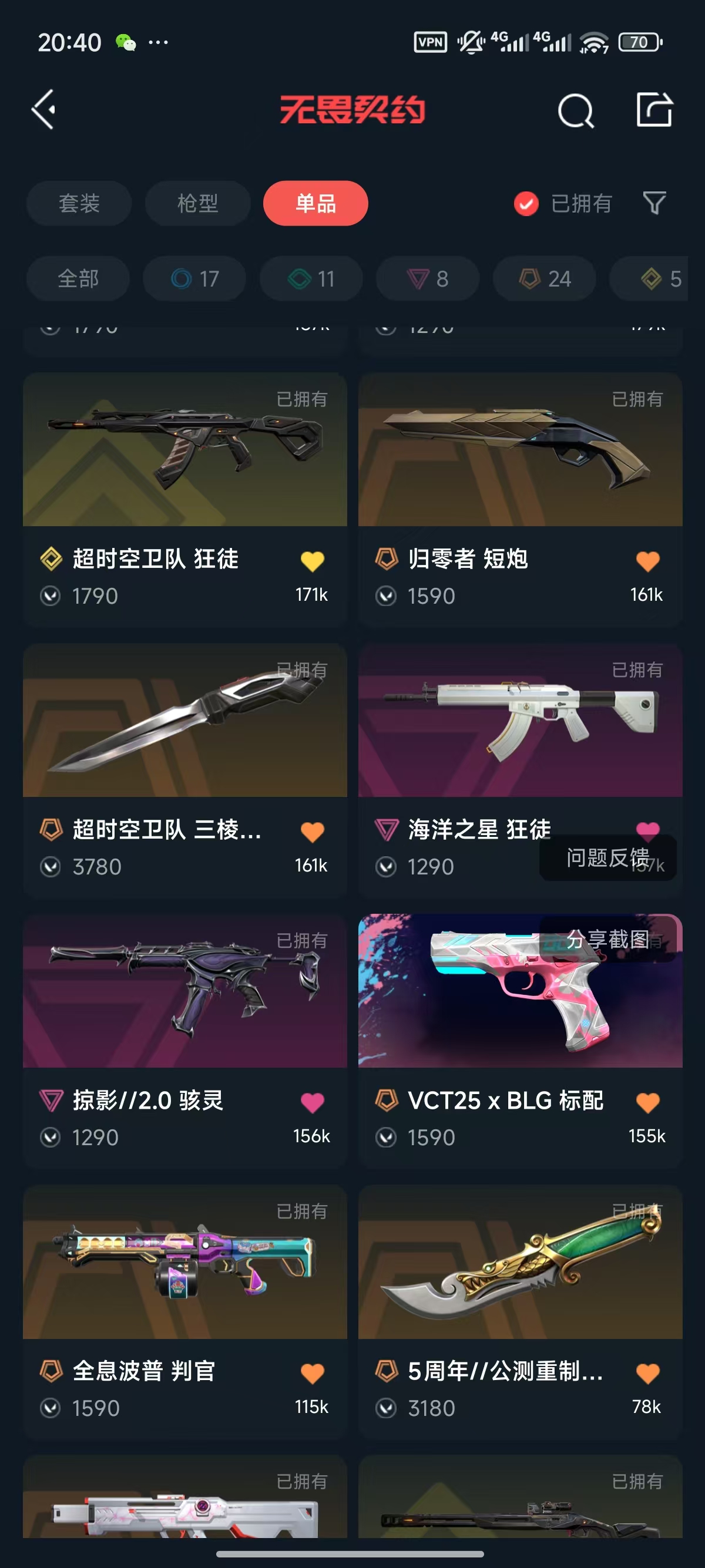Image resolution: width=705 pixels, height=1568 pixels.
Task: Switch to the 套装 tab
Action: pyautogui.click(x=79, y=203)
